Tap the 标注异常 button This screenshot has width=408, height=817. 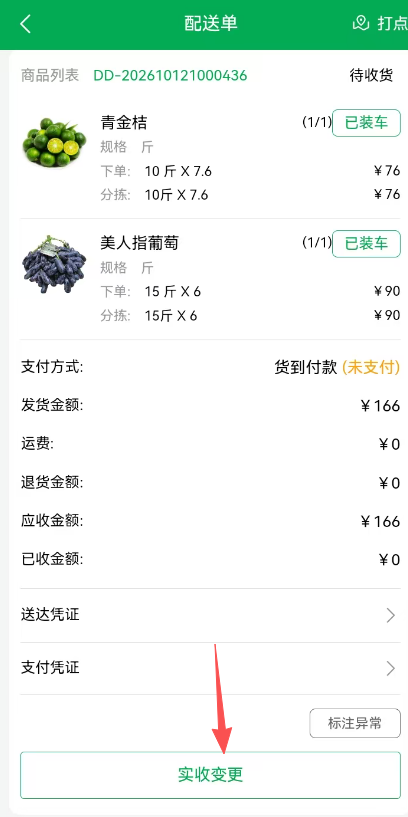click(x=355, y=723)
